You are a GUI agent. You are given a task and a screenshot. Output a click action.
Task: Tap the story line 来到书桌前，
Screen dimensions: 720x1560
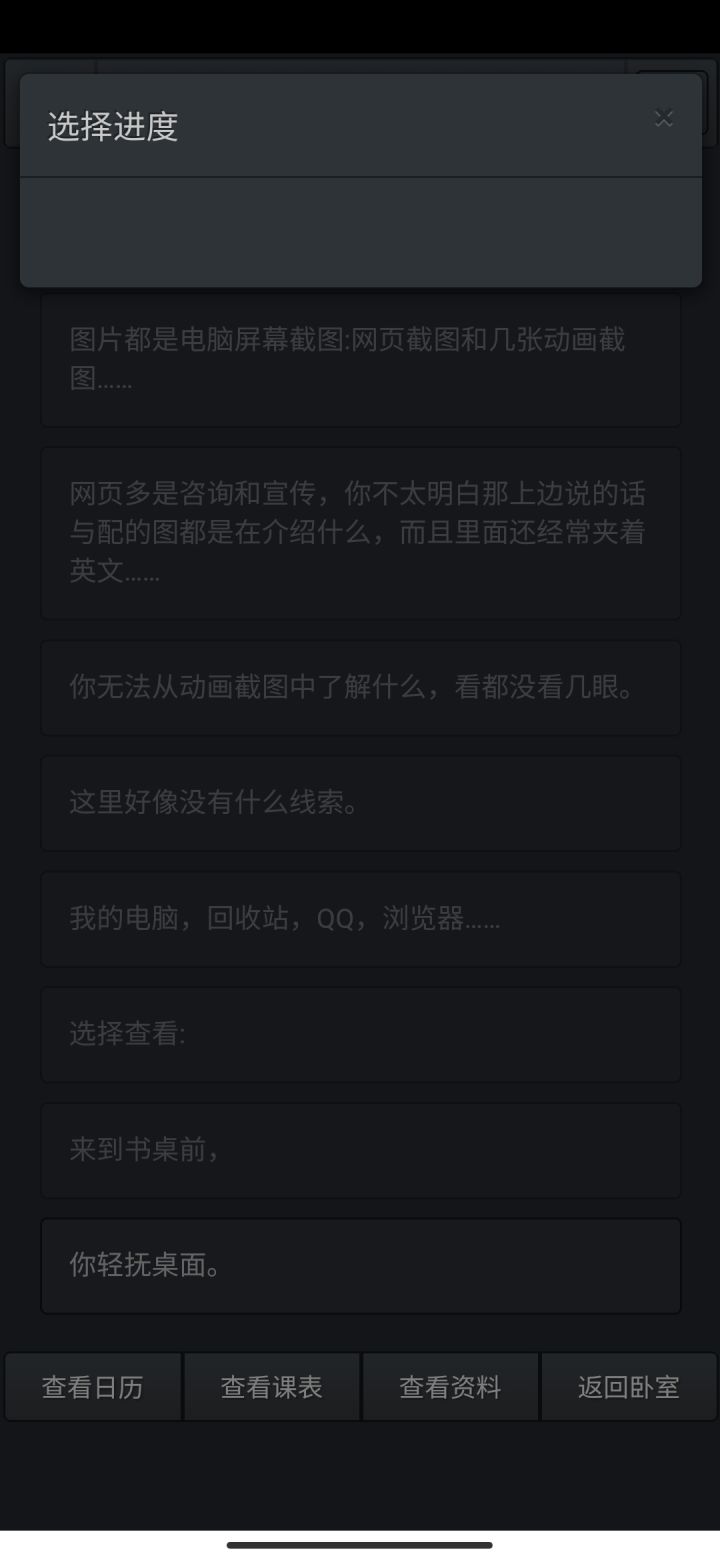point(360,1150)
